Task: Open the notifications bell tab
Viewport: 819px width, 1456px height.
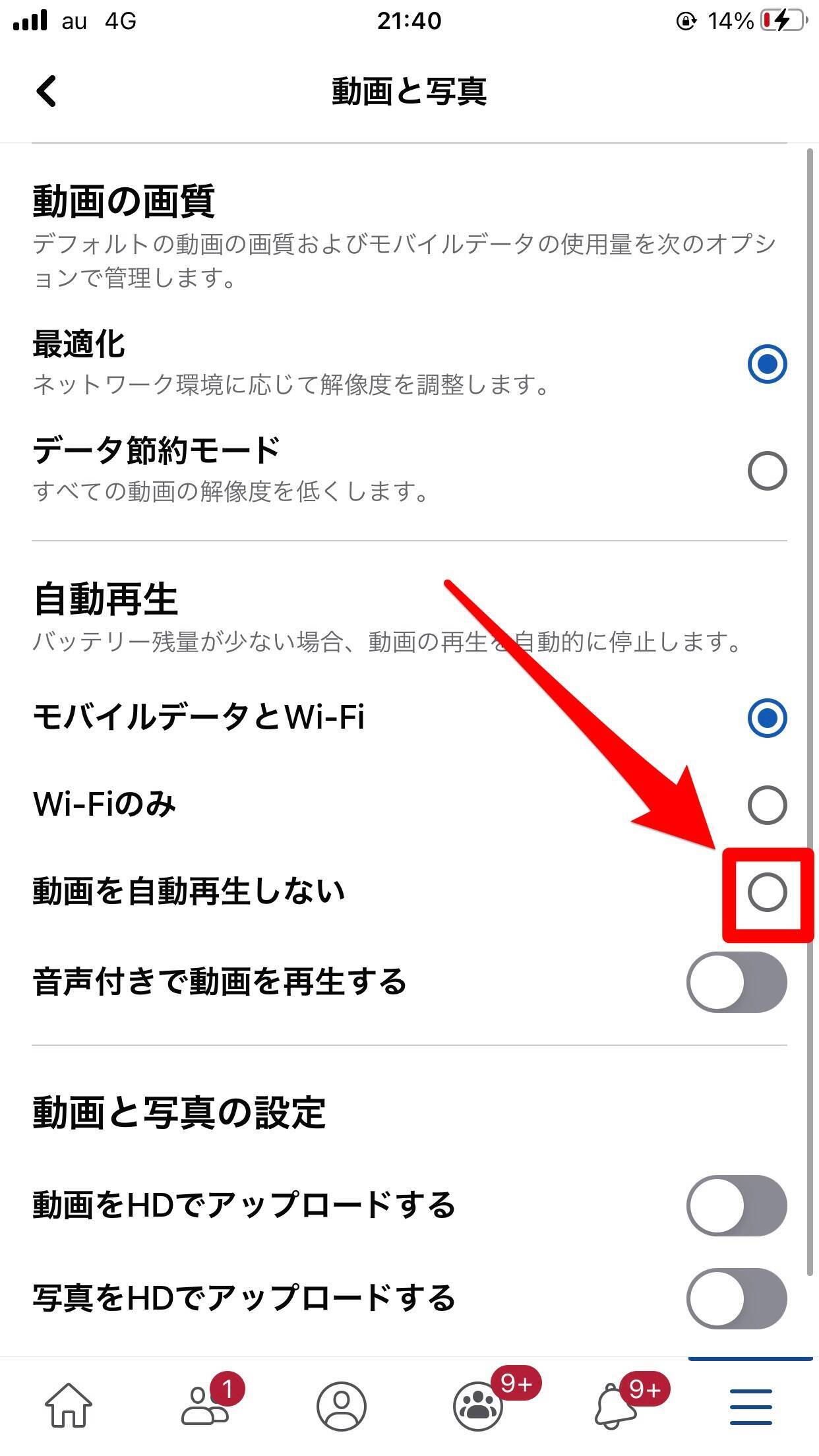Action: [615, 1406]
